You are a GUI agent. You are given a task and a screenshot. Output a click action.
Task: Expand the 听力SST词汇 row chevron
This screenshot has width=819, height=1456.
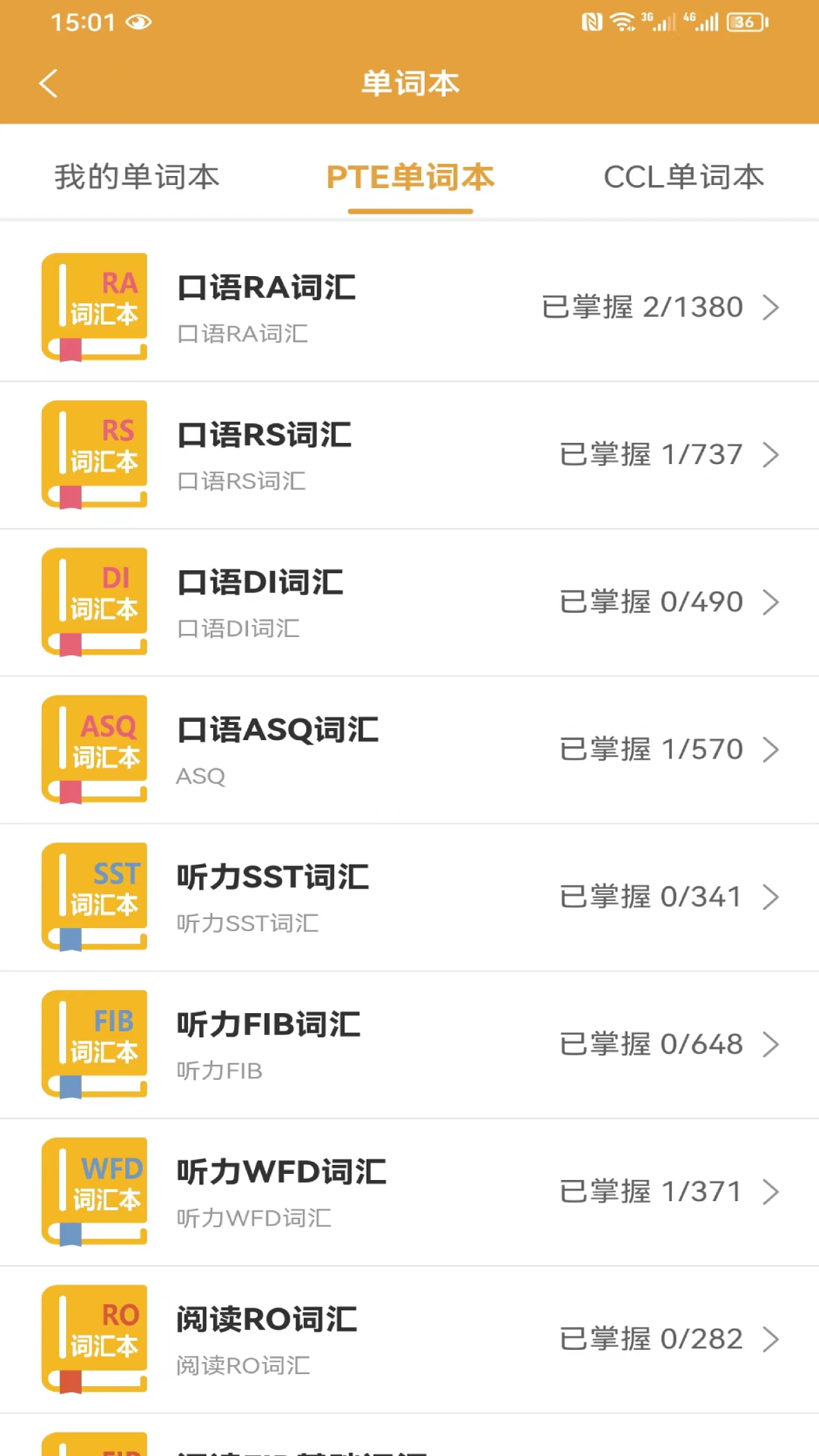click(773, 896)
